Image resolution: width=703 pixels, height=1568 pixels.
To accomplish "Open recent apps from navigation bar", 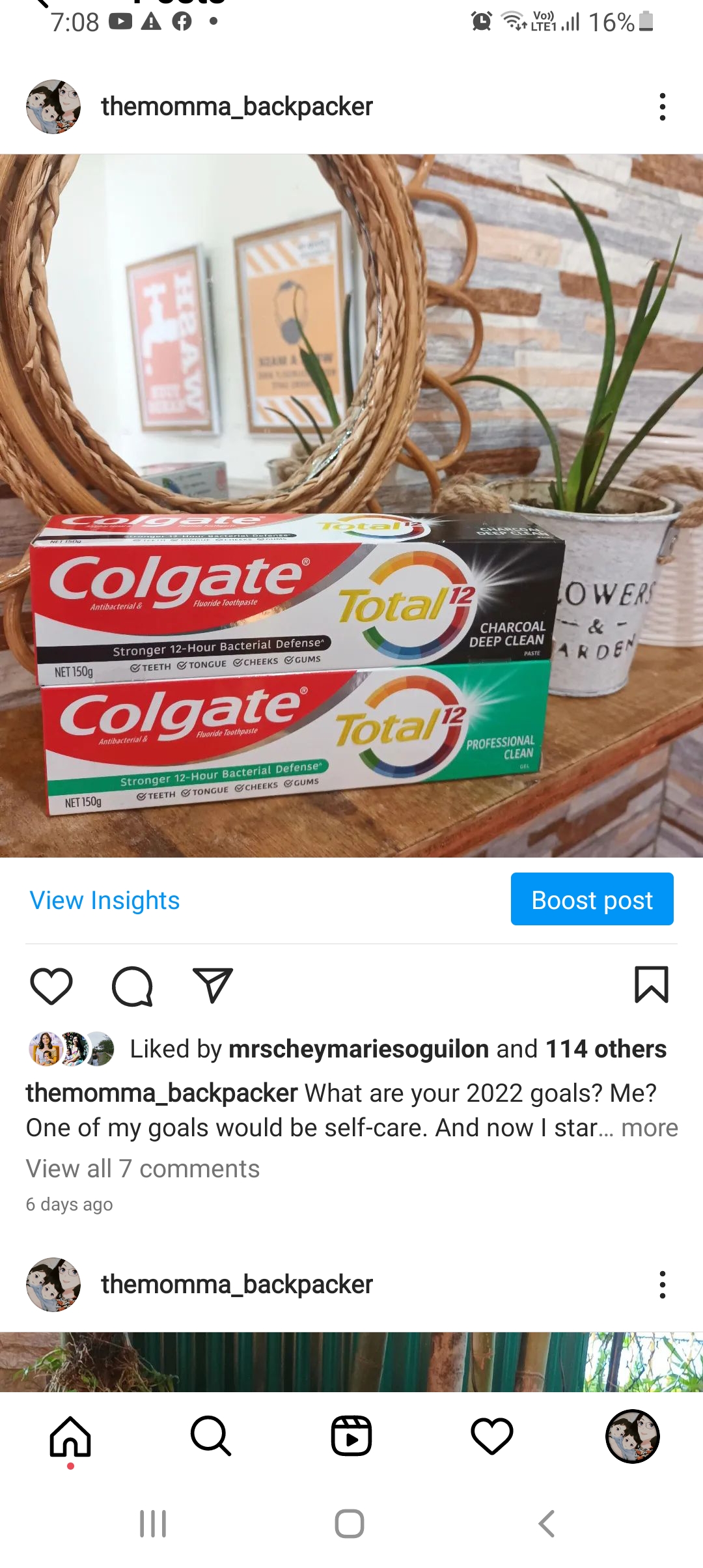I will pos(153,1524).
